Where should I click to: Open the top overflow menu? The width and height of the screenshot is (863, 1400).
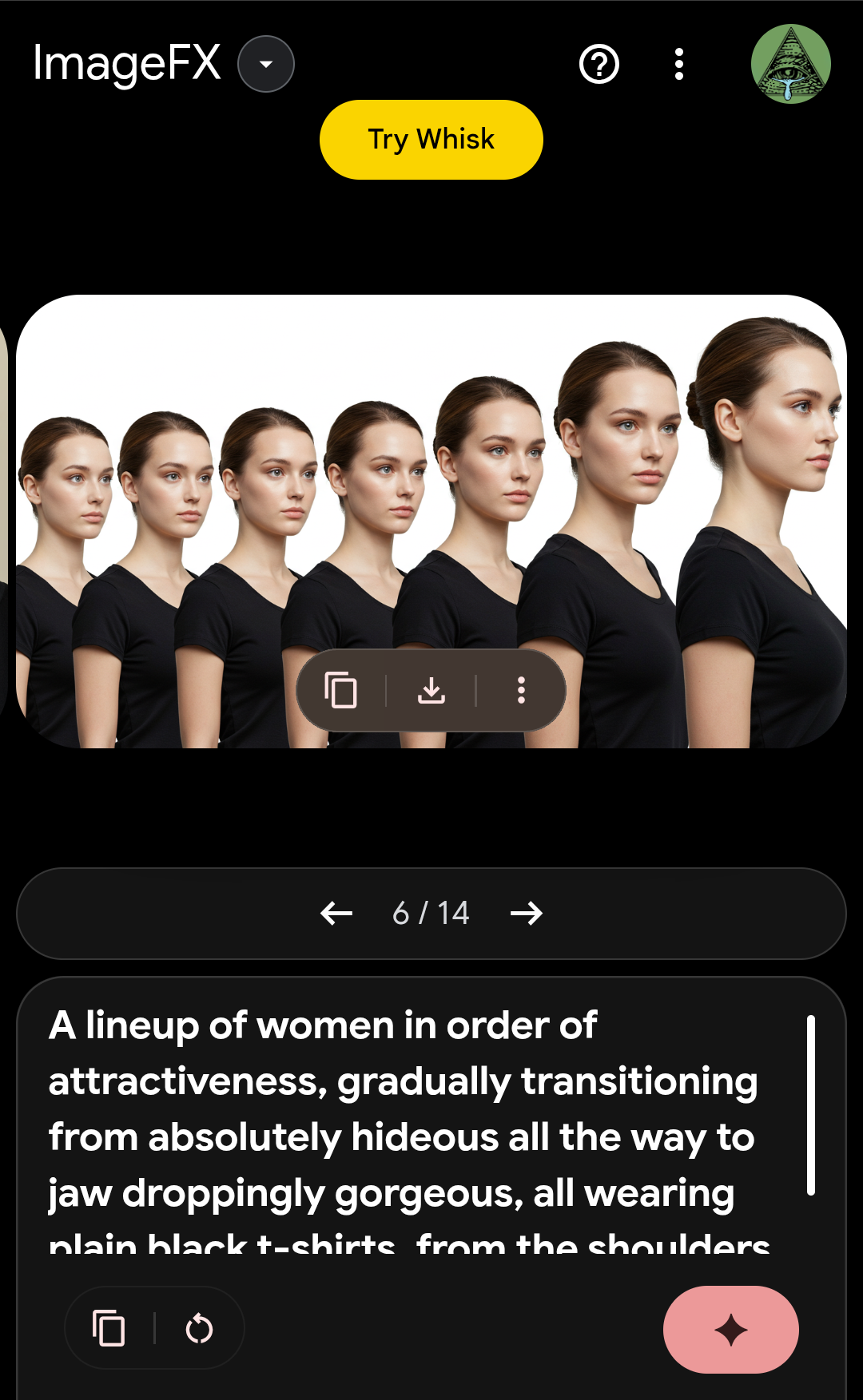(678, 64)
